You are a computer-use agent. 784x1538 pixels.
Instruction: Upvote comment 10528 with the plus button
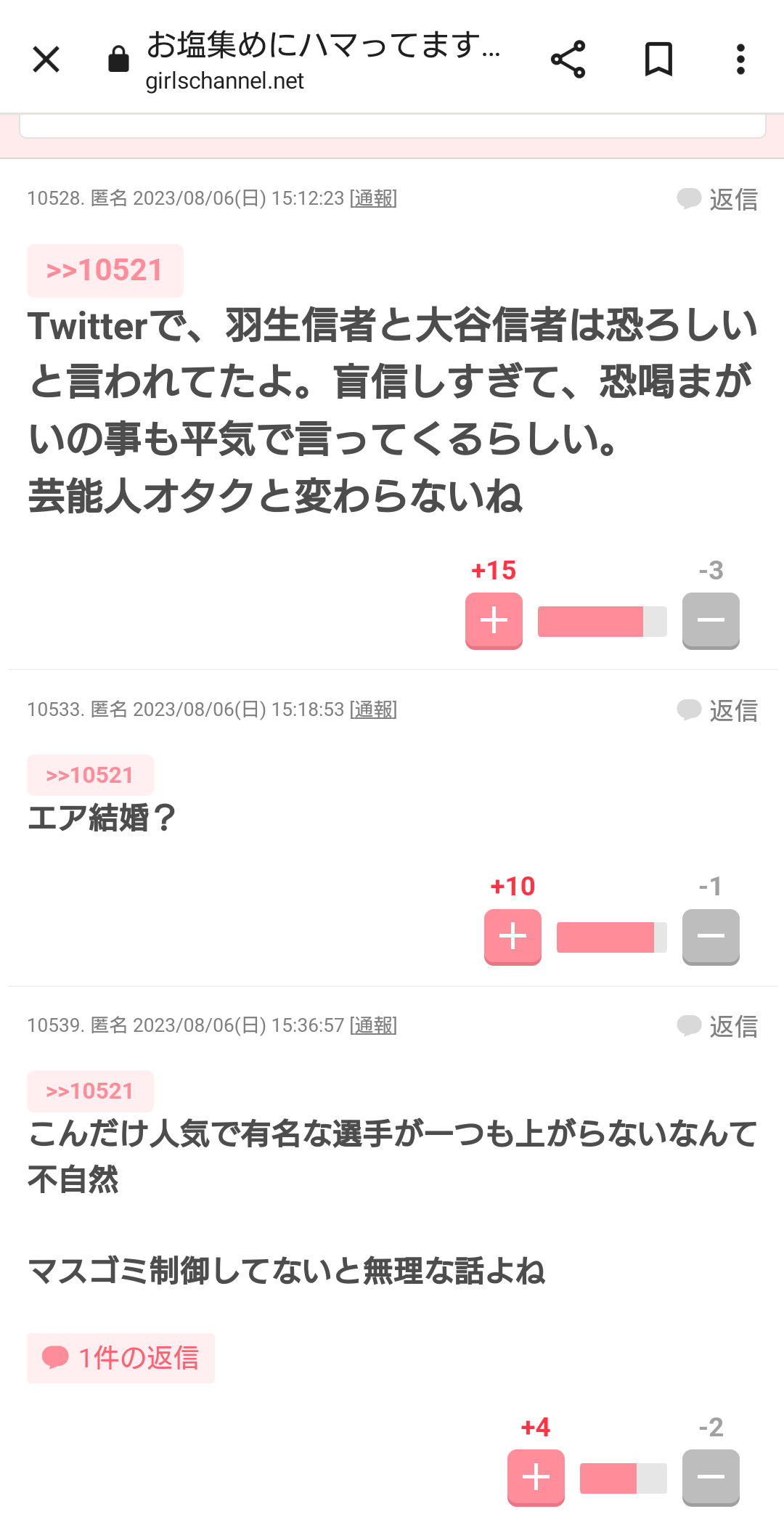494,621
